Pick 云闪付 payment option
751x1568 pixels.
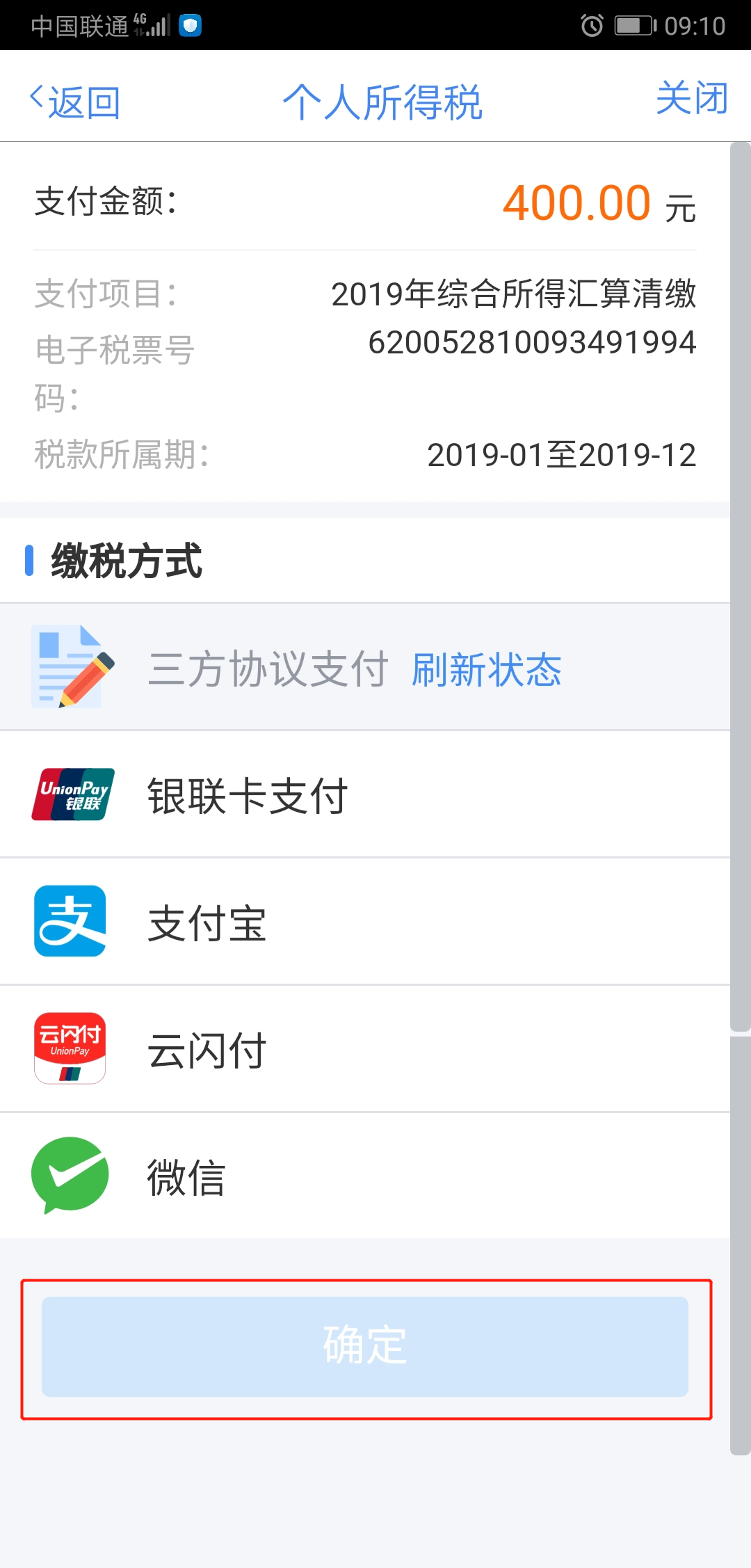point(365,1049)
